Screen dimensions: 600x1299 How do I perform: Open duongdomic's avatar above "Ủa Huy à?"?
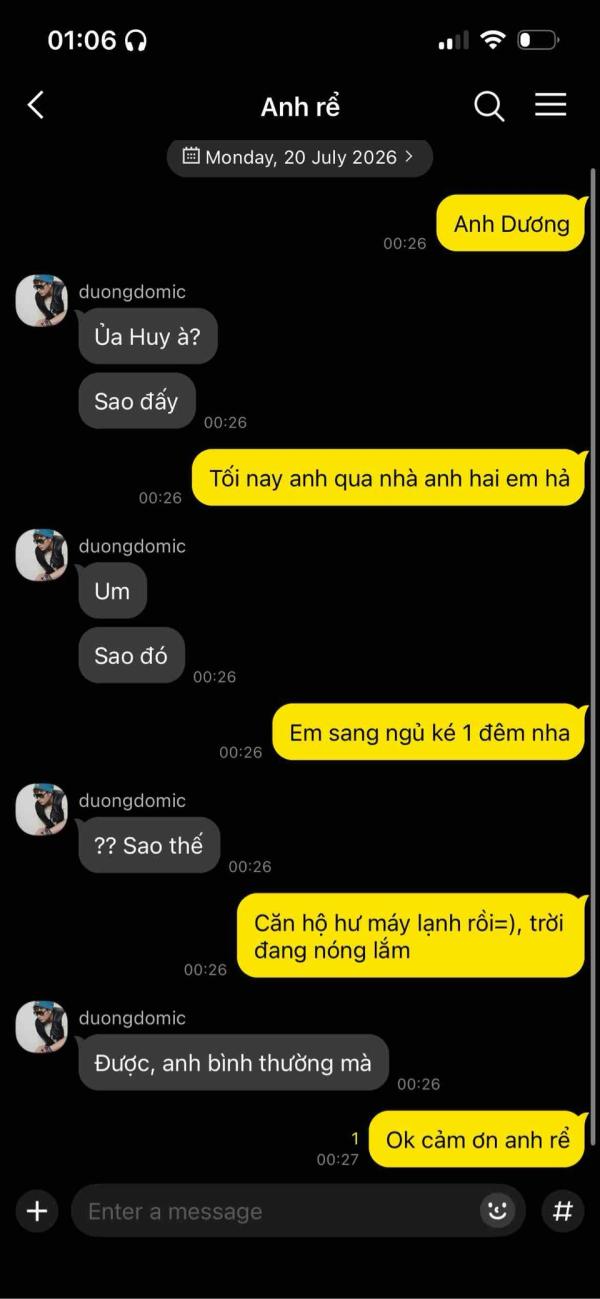(41, 300)
